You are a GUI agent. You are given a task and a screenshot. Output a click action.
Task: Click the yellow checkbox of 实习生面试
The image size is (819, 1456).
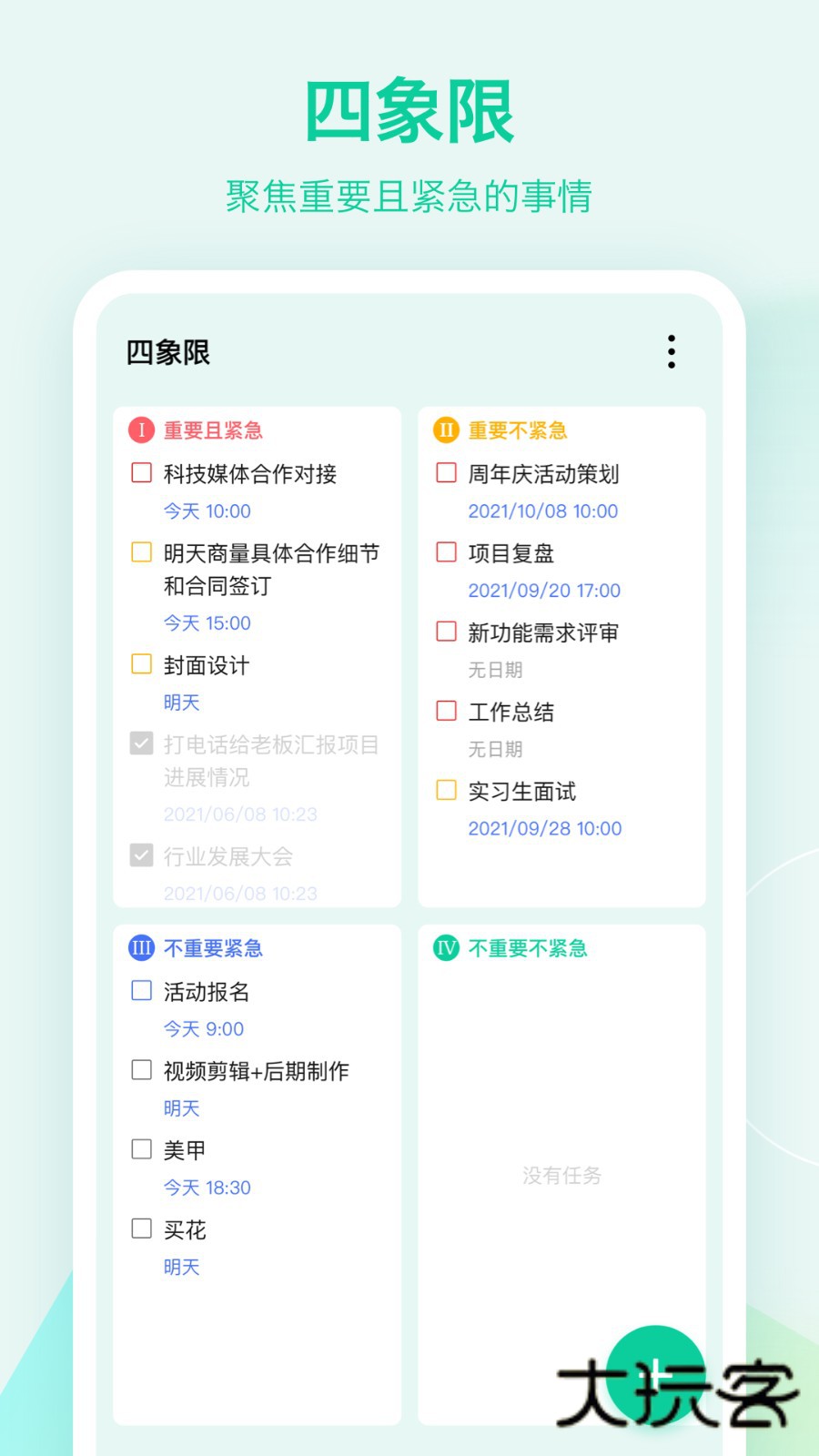click(x=446, y=791)
